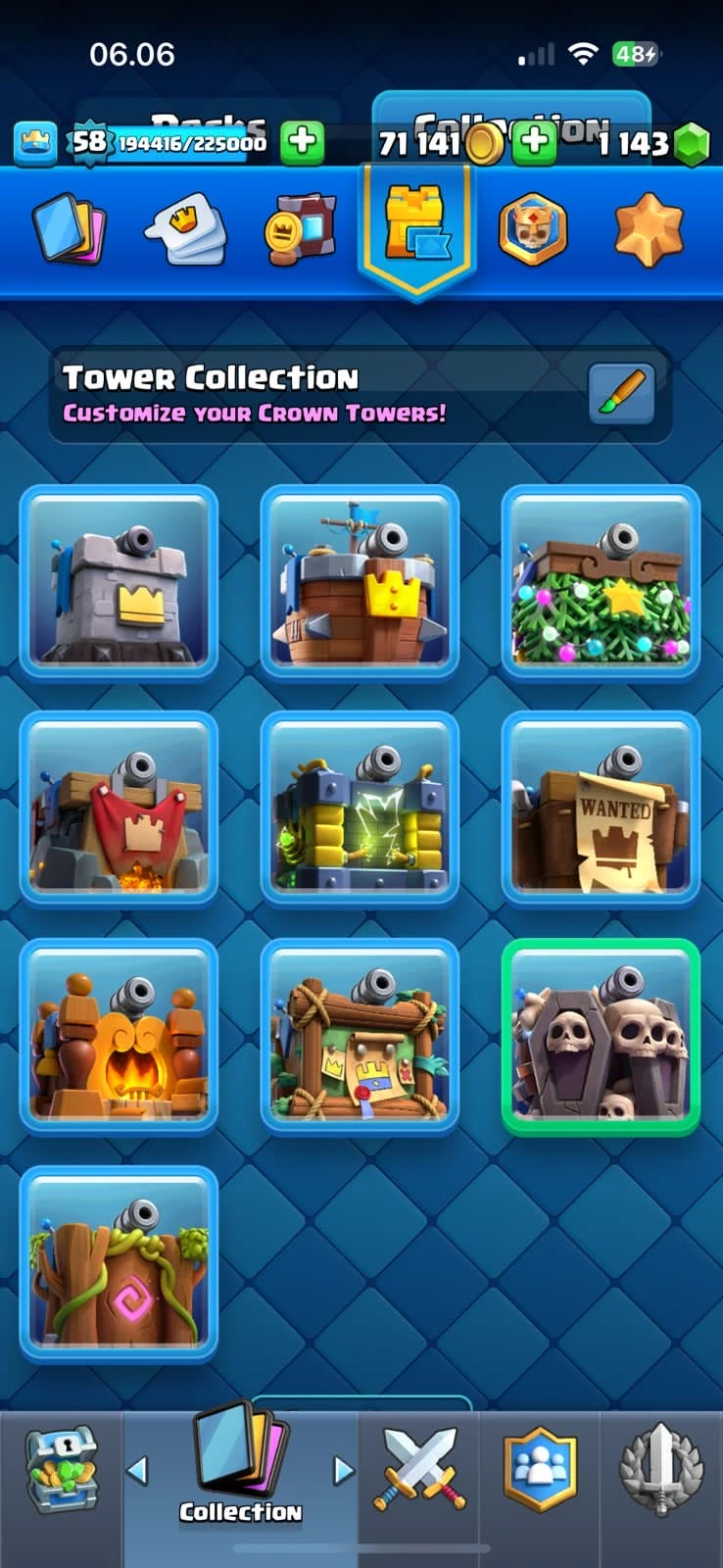Select the red banner forge tower skin
The image size is (723, 1568).
point(120,808)
